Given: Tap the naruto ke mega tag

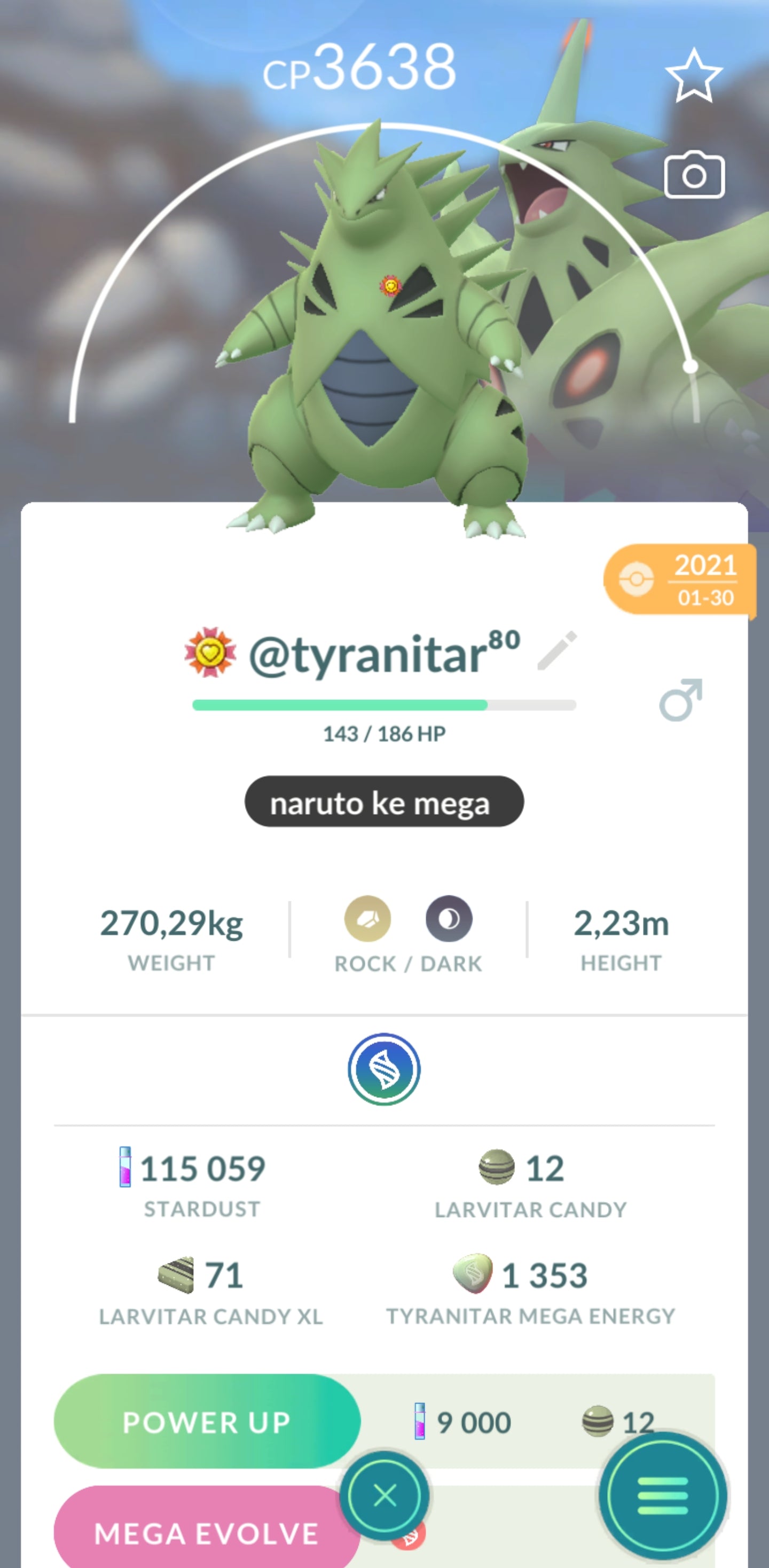Looking at the screenshot, I should (x=384, y=802).
